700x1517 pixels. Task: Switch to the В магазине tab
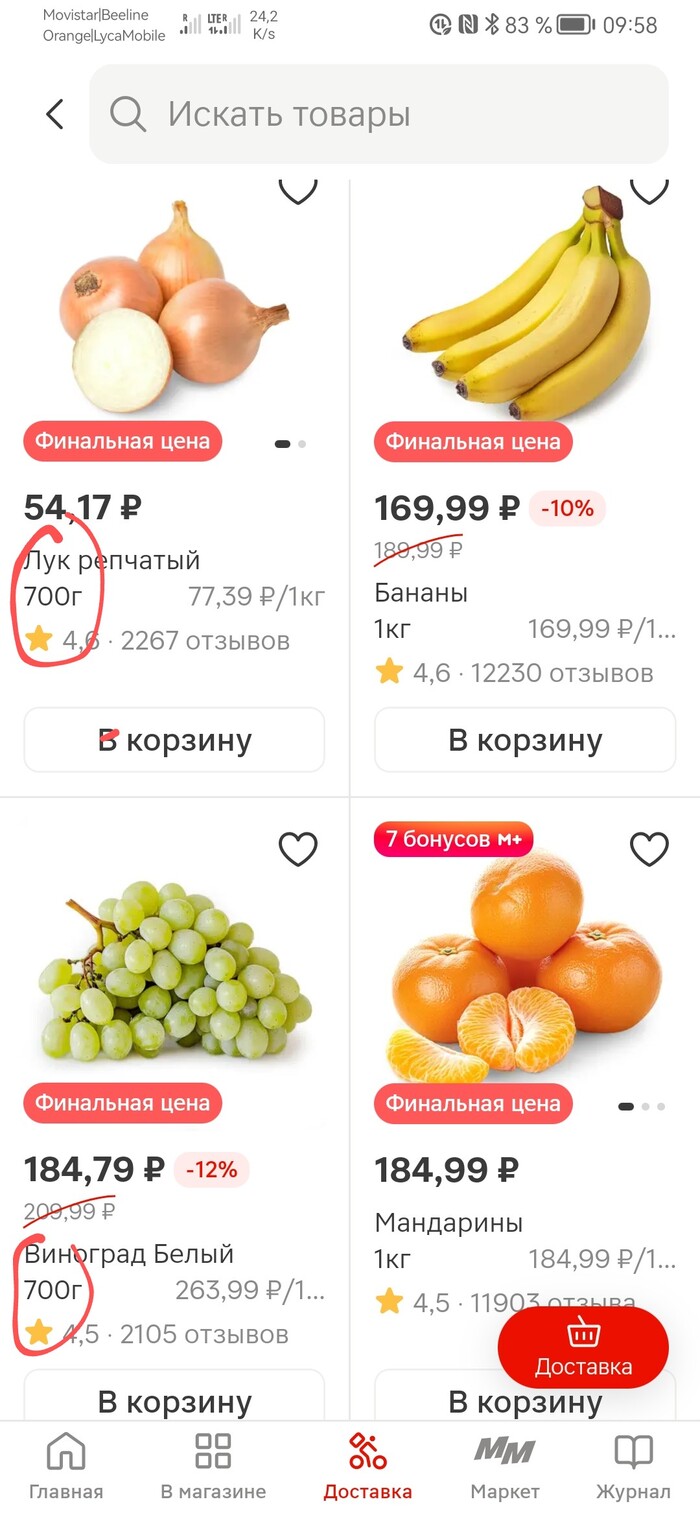point(213,1466)
